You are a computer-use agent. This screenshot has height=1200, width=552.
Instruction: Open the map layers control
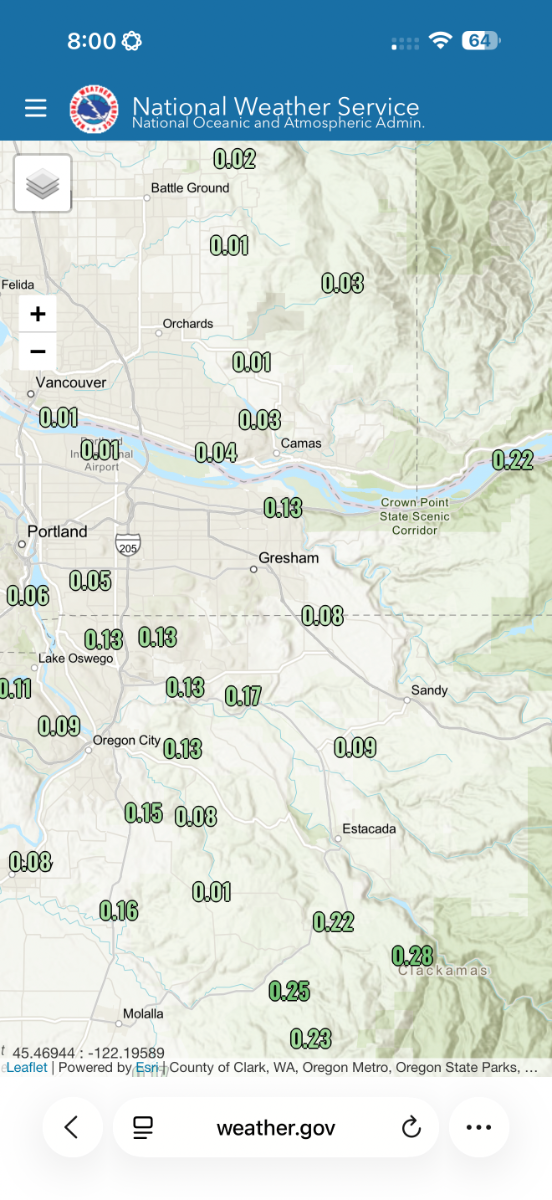coord(43,184)
